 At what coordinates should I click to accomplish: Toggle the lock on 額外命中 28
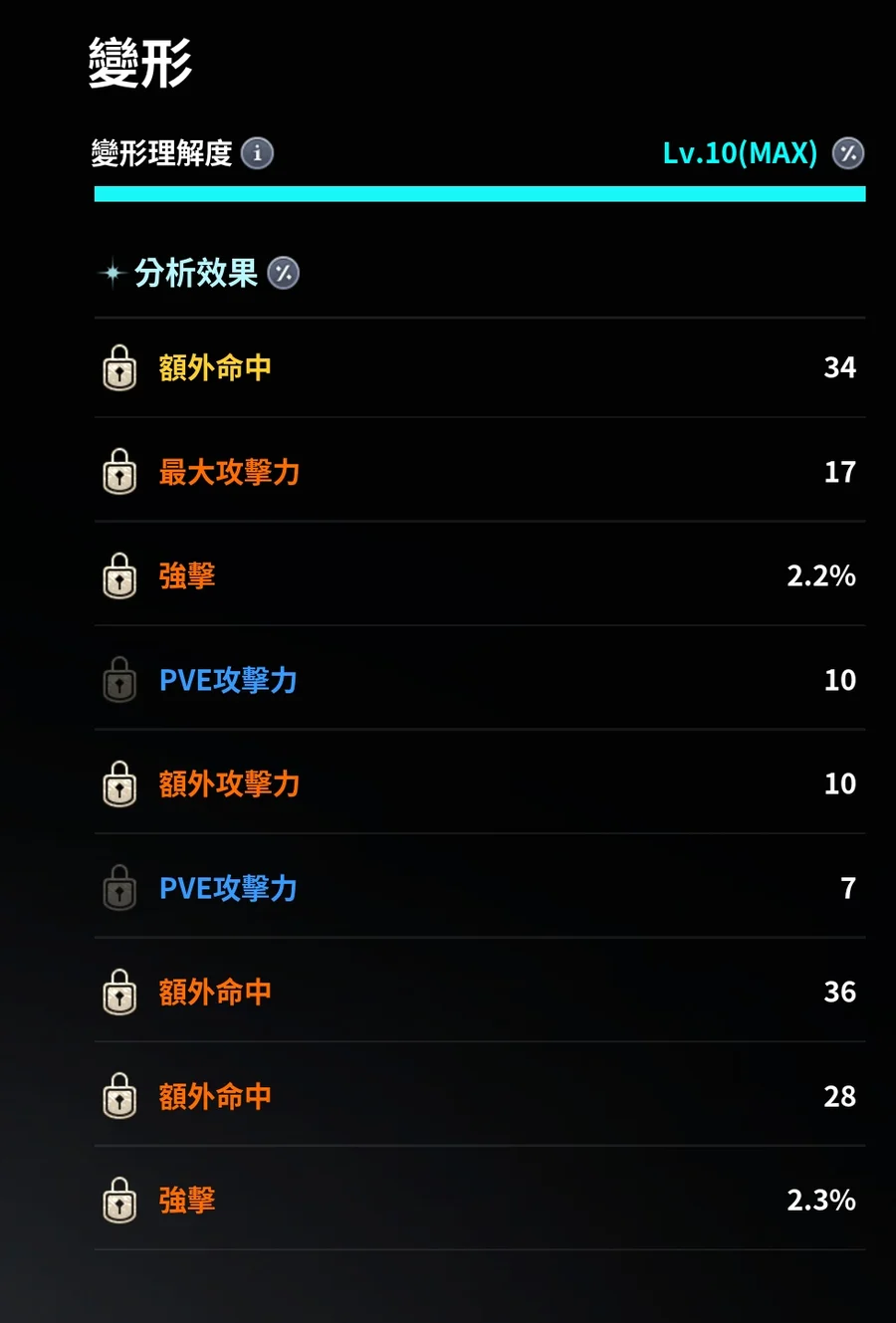click(119, 1096)
